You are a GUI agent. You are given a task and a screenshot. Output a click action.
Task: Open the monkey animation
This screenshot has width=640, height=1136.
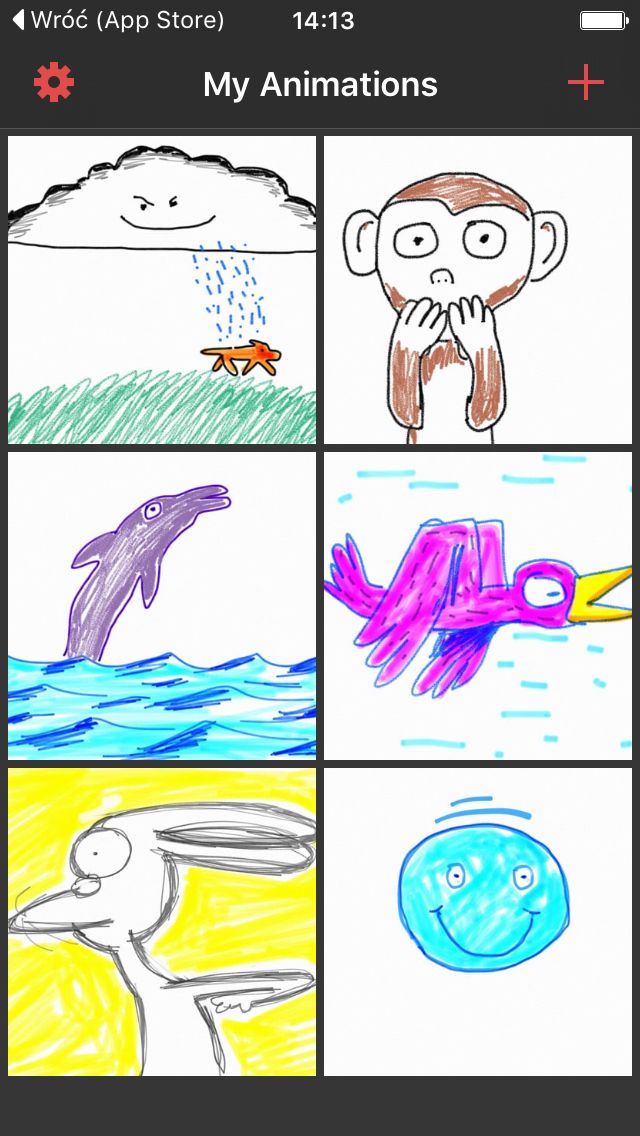tap(478, 290)
